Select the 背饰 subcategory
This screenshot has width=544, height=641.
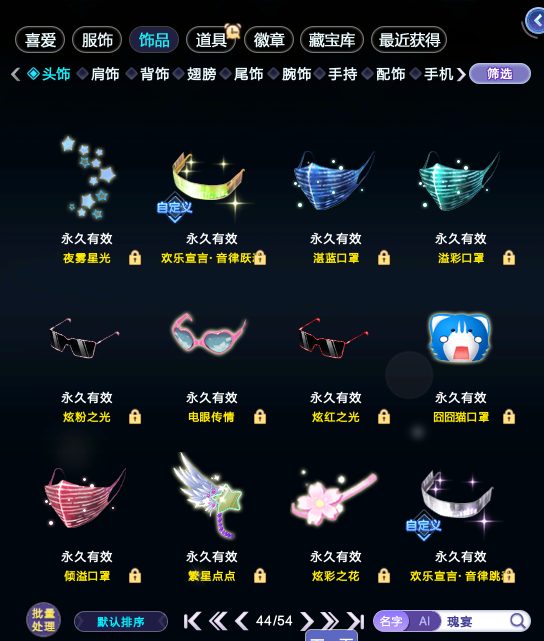154,74
